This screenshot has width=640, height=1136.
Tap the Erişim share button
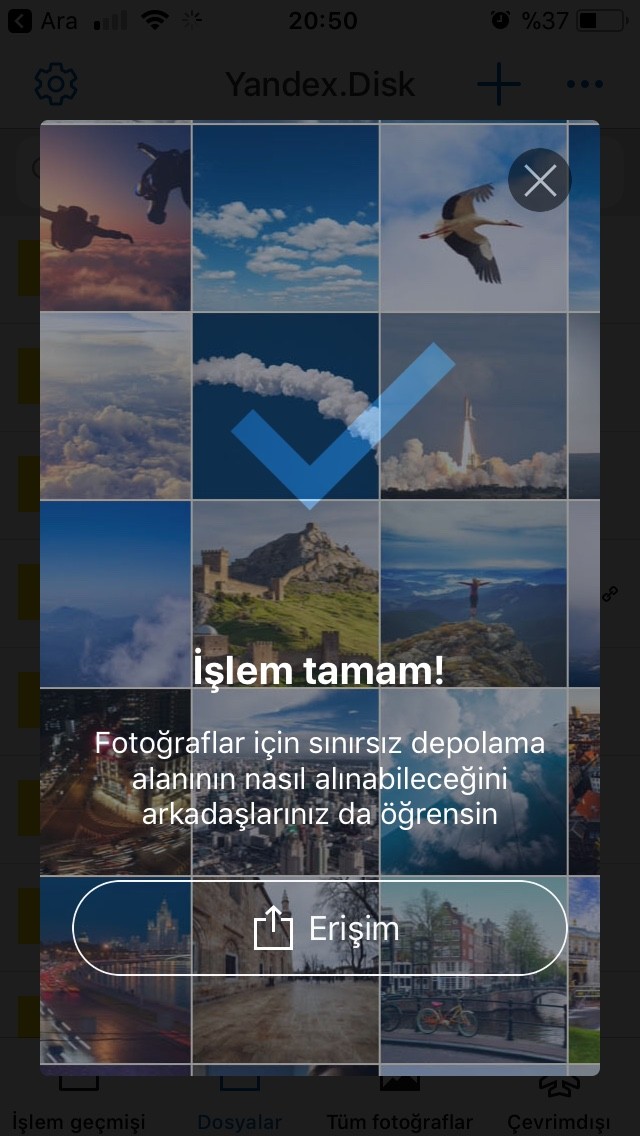pos(320,928)
